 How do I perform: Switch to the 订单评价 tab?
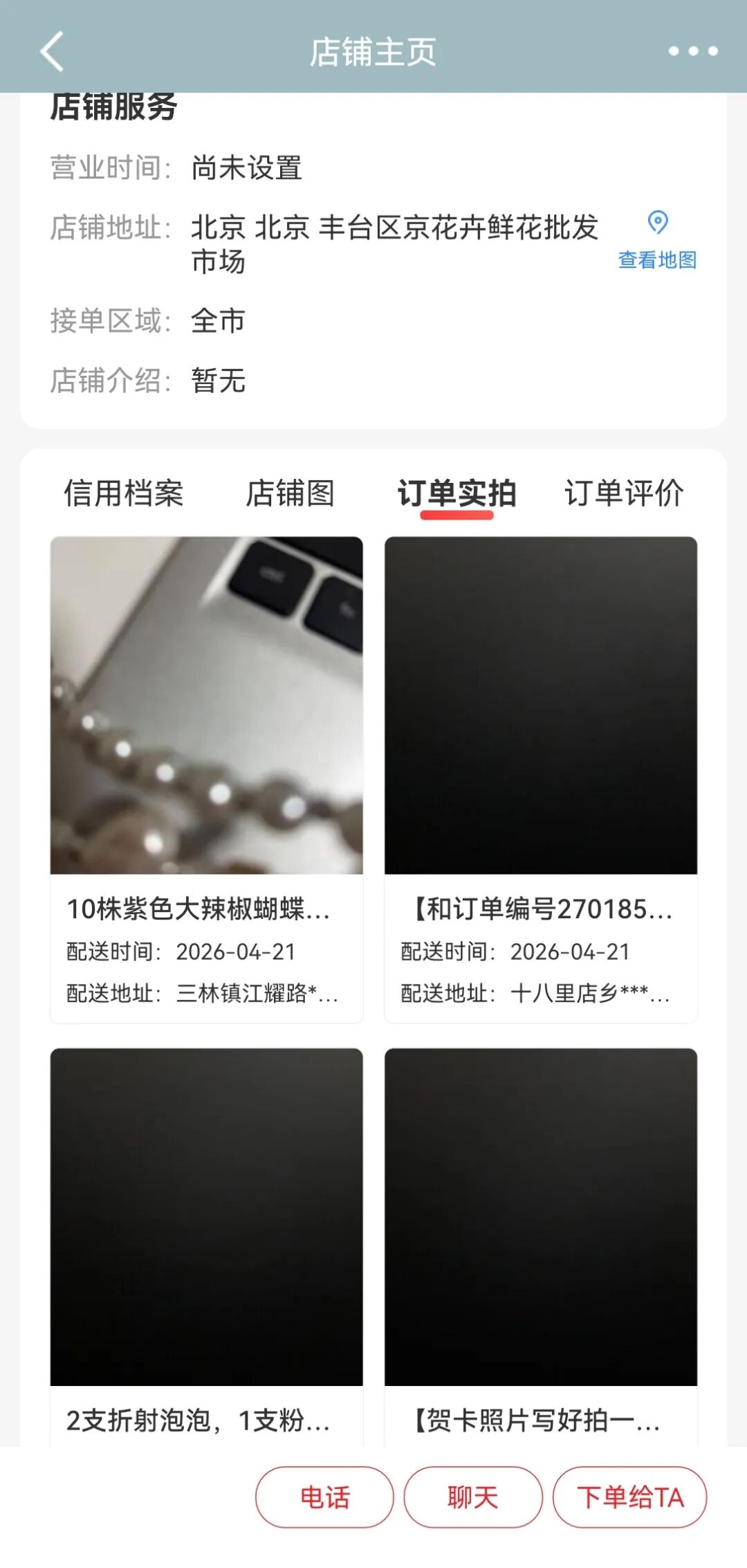click(624, 493)
